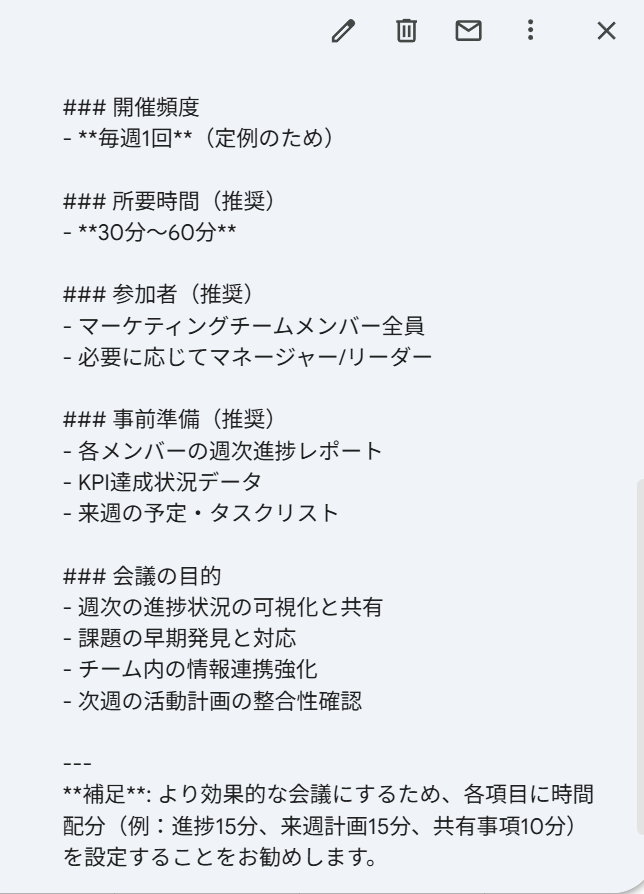This screenshot has width=644, height=894.
Task: Delete the event using the trash icon
Action: [406, 32]
